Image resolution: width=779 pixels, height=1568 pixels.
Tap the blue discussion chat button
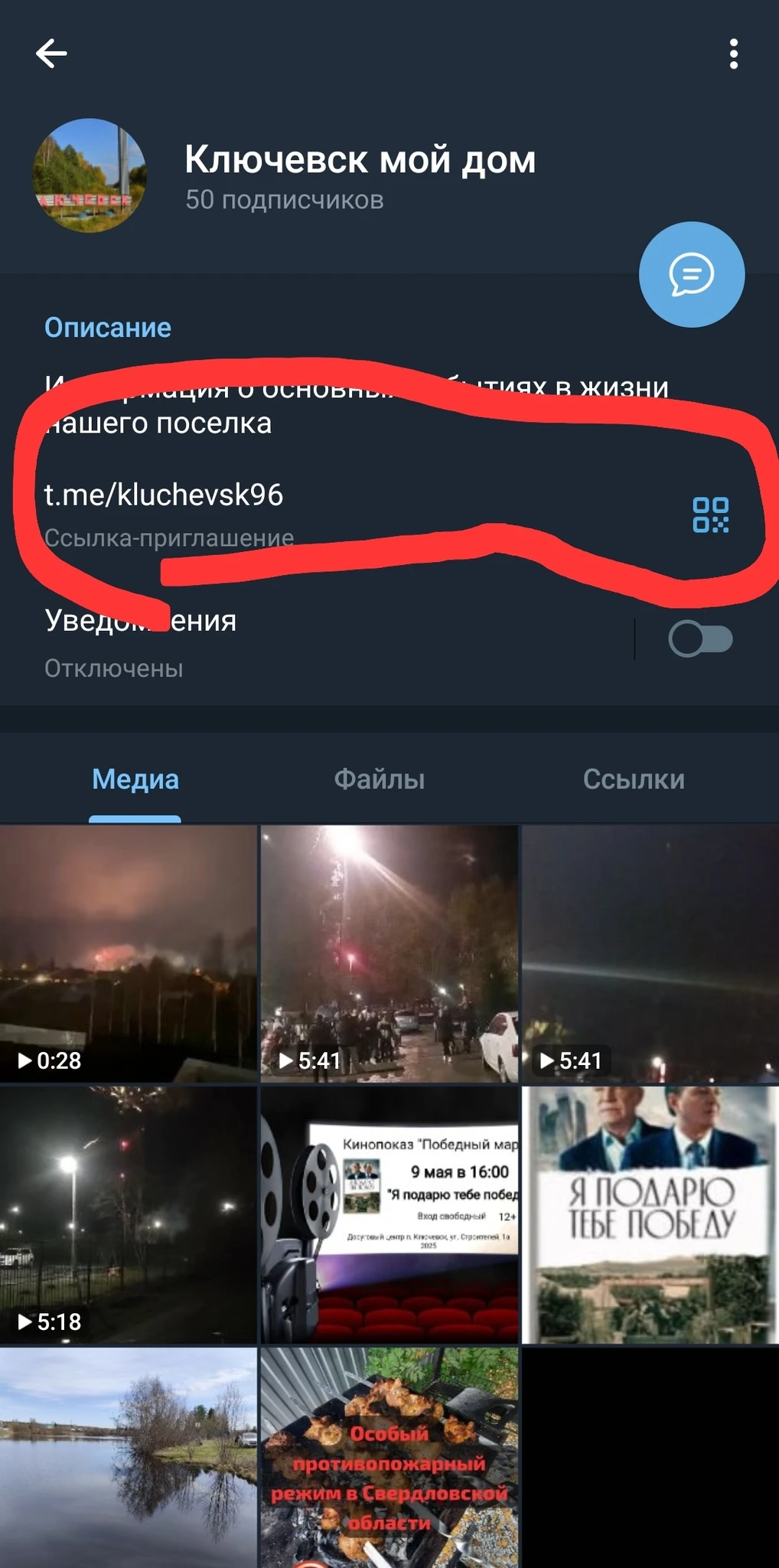(691, 274)
